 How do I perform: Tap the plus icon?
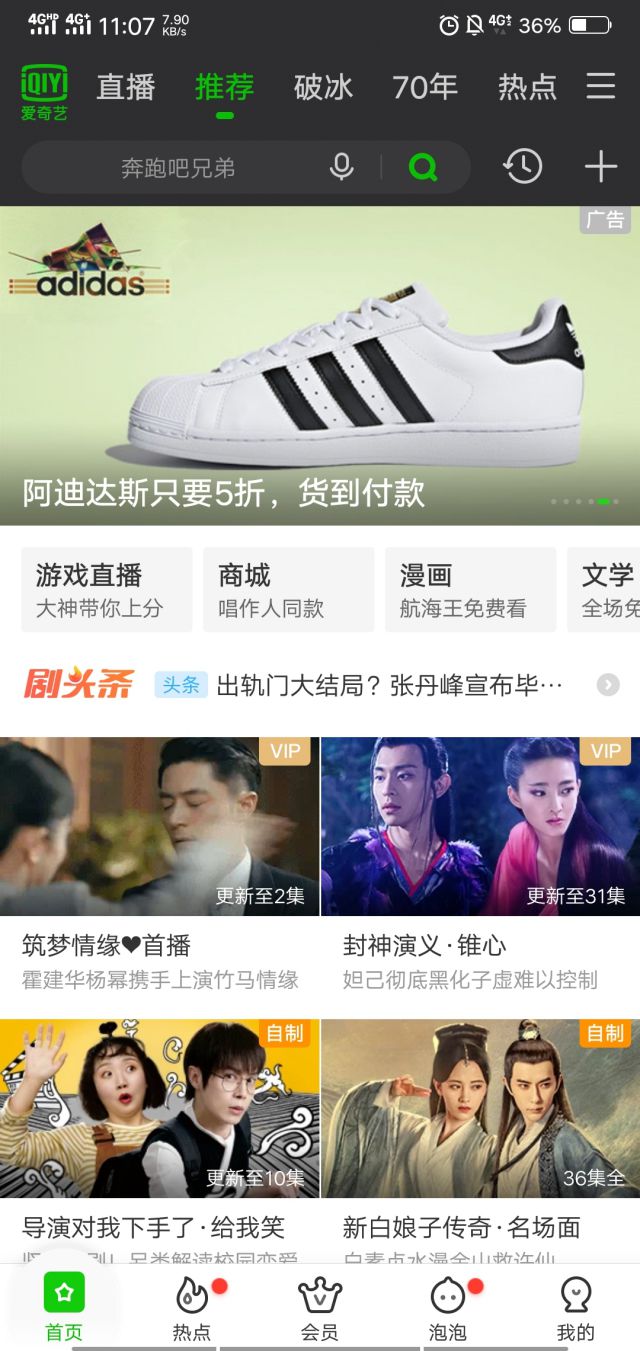600,167
